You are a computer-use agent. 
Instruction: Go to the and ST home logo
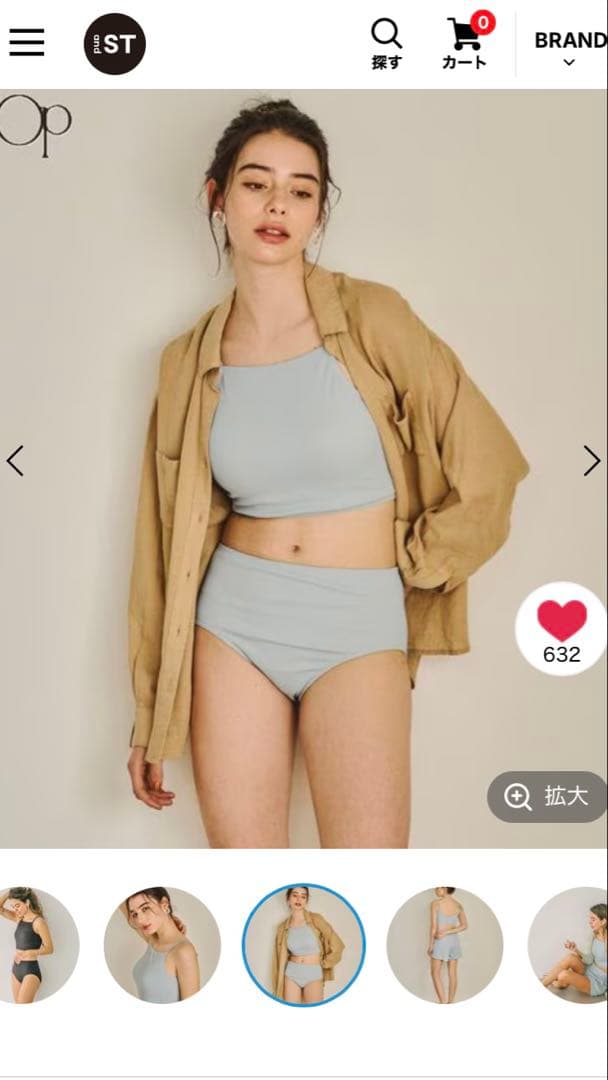pos(115,44)
